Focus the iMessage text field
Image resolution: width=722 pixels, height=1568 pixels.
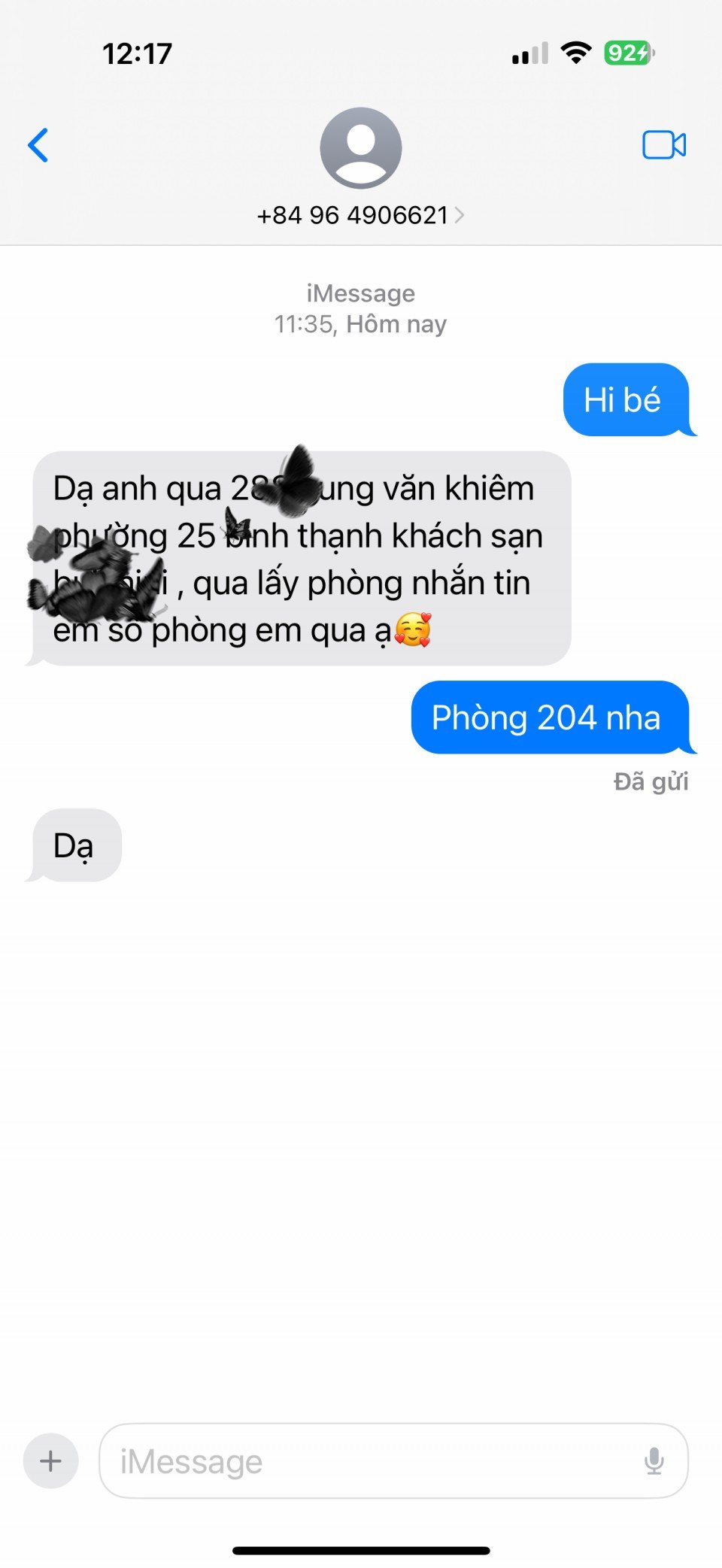369,1460
